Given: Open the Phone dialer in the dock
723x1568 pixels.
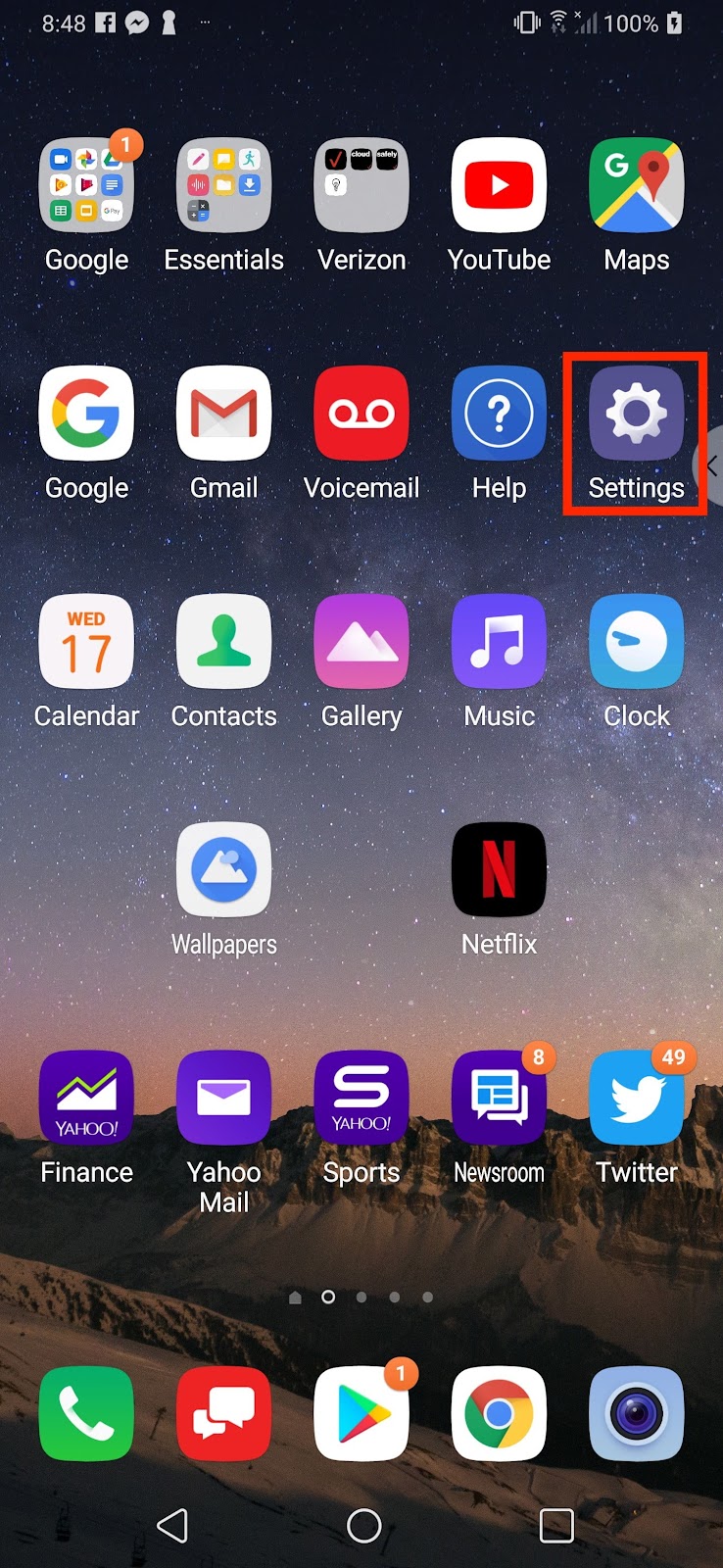Looking at the screenshot, I should (86, 1414).
